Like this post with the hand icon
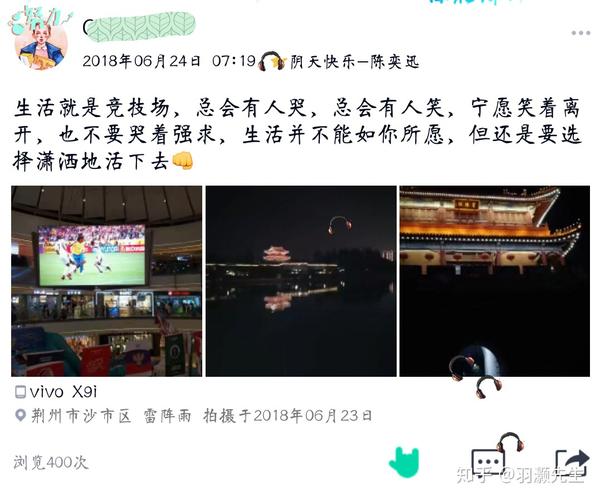 pos(405,462)
